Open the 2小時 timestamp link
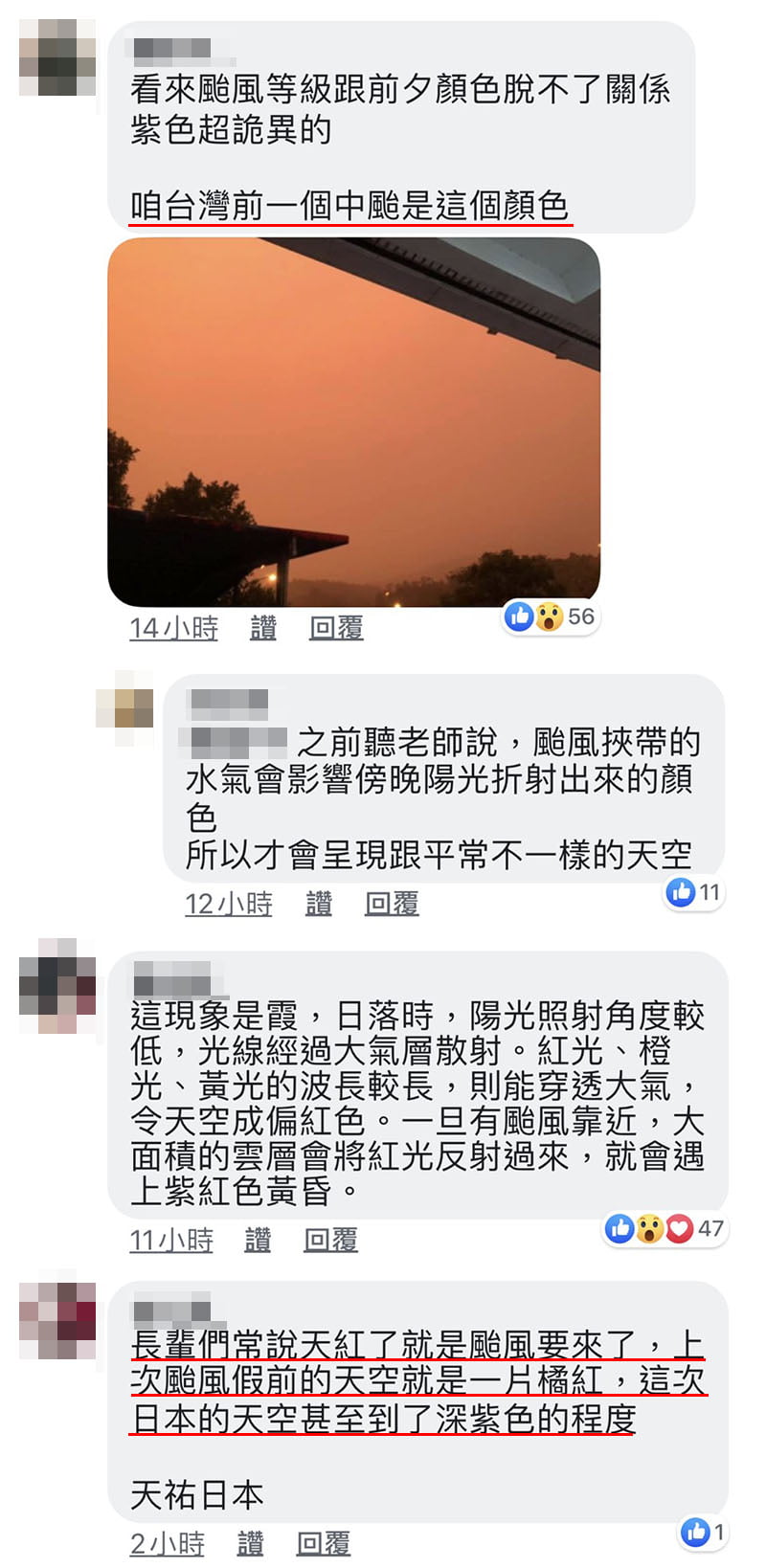766x1568 pixels. coord(168,1543)
